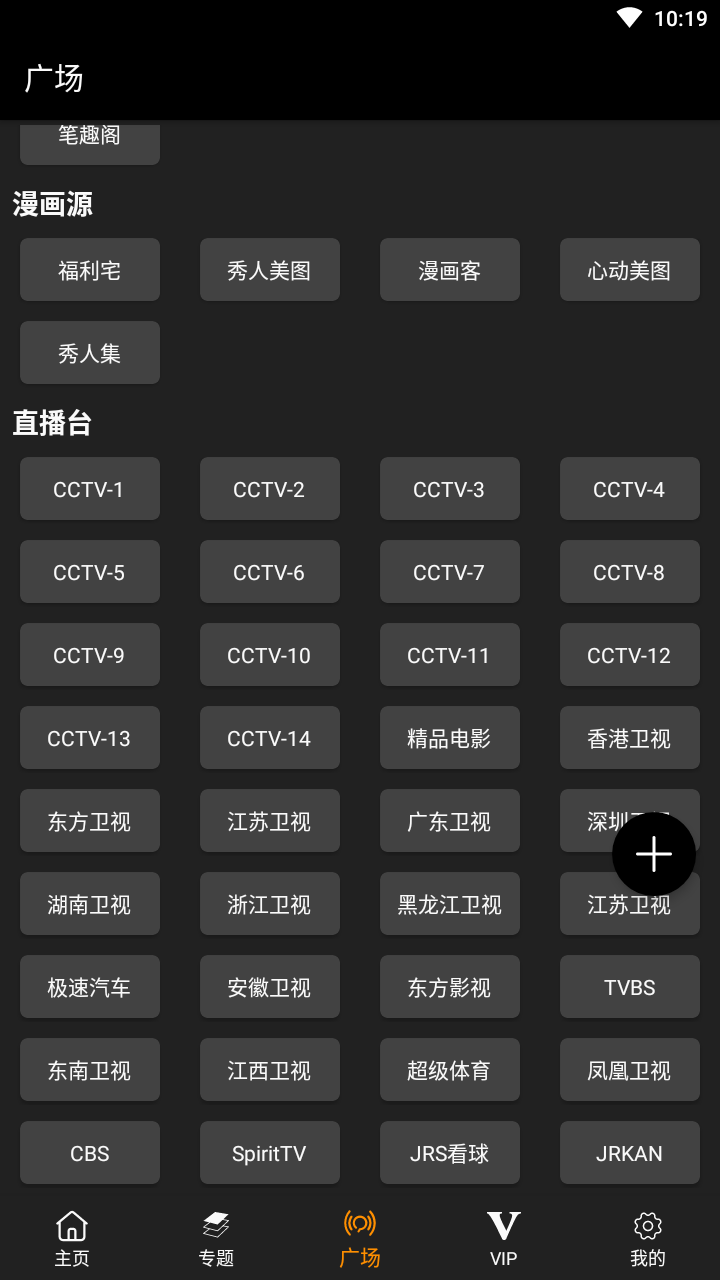Choose the SpiritTV channel
Viewport: 720px width, 1280px height.
coord(269,1153)
